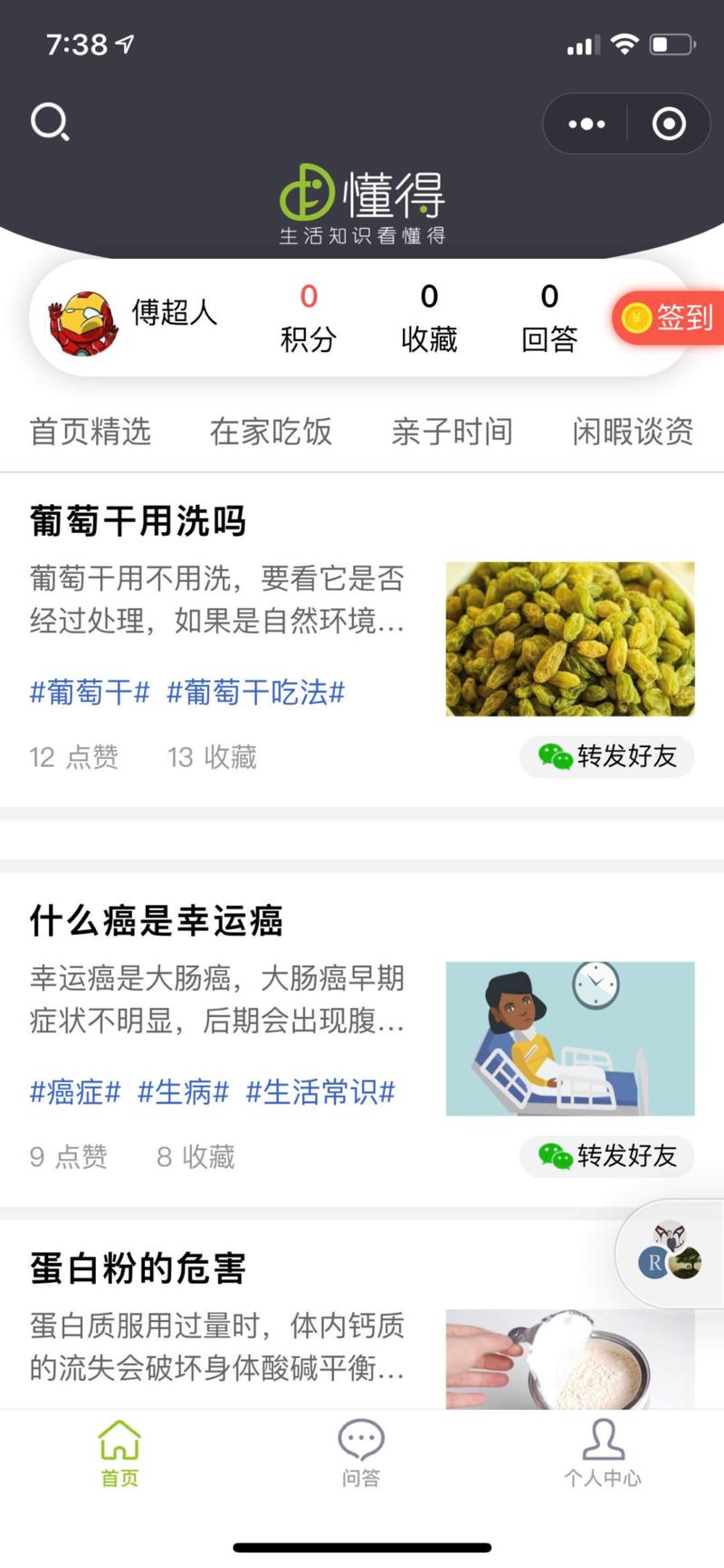The image size is (724, 1568).
Task: Tap the gold coin icon beside 签到
Action: pos(638,318)
